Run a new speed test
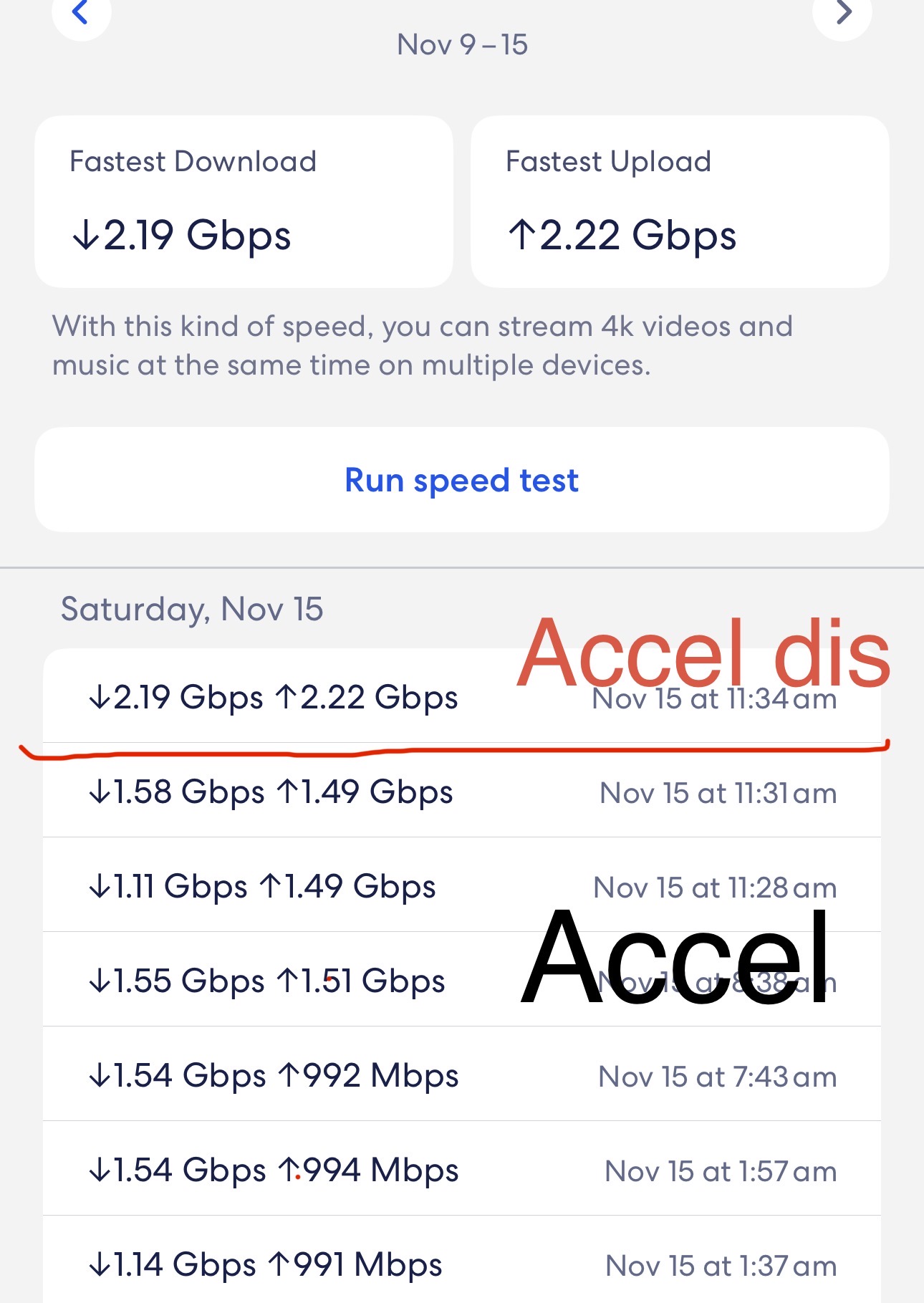Screen dimensions: 924x1303 click(x=461, y=480)
